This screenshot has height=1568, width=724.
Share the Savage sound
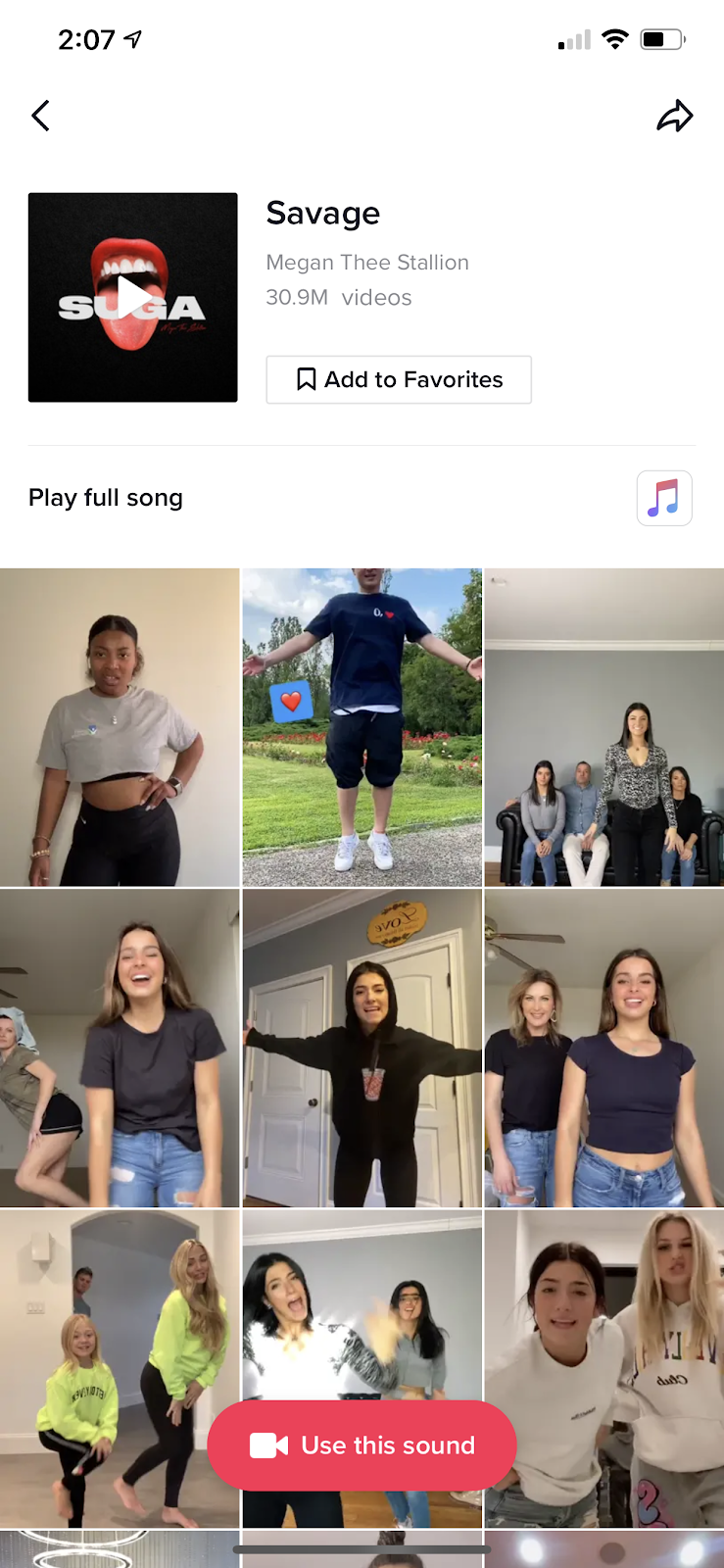coord(674,116)
